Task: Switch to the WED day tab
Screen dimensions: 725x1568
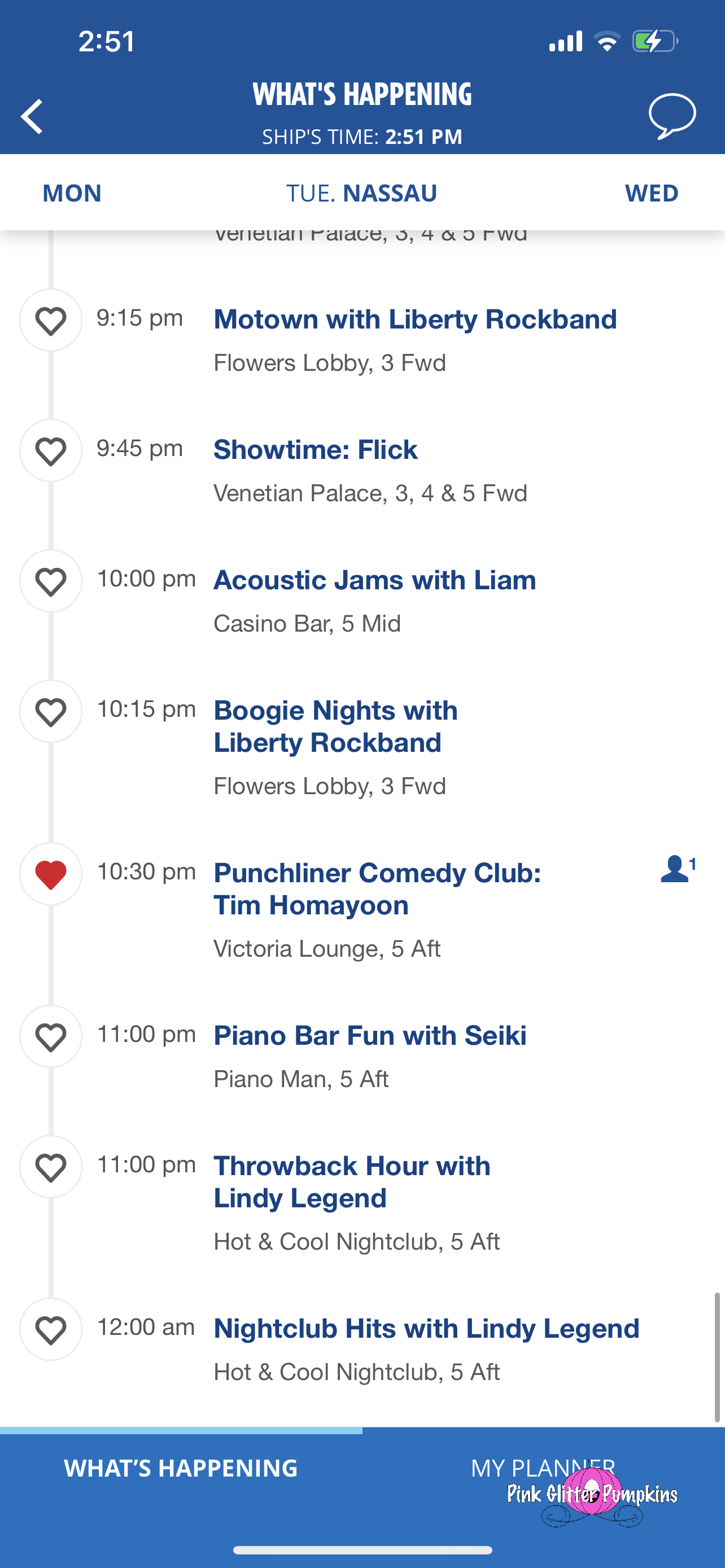Action: tap(650, 193)
